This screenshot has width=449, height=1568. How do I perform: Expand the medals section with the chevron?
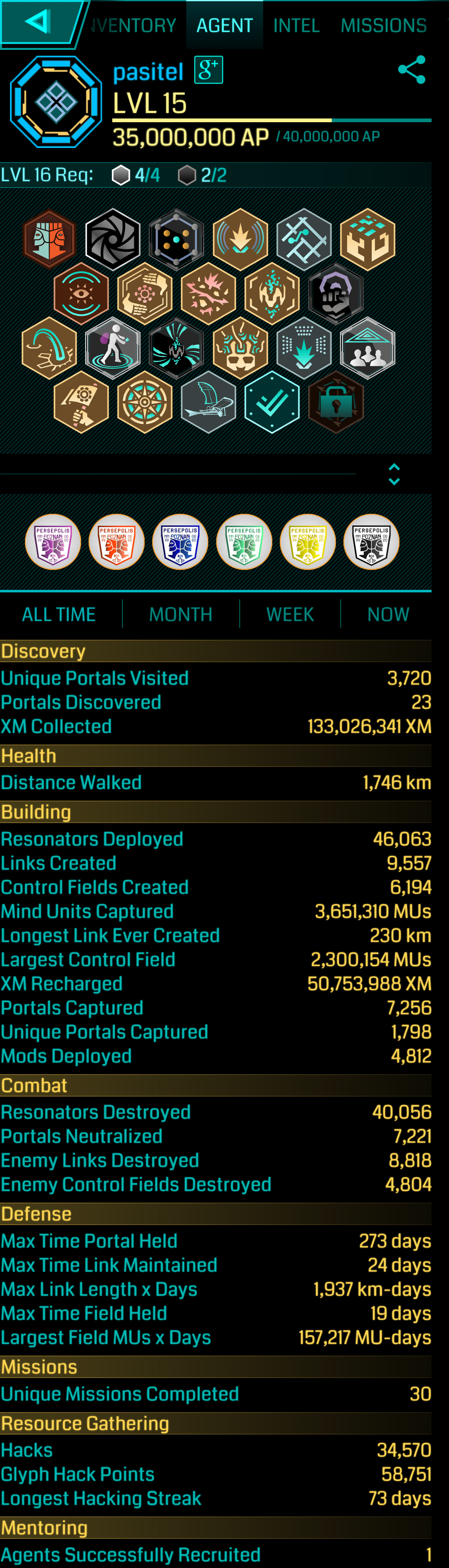[394, 474]
